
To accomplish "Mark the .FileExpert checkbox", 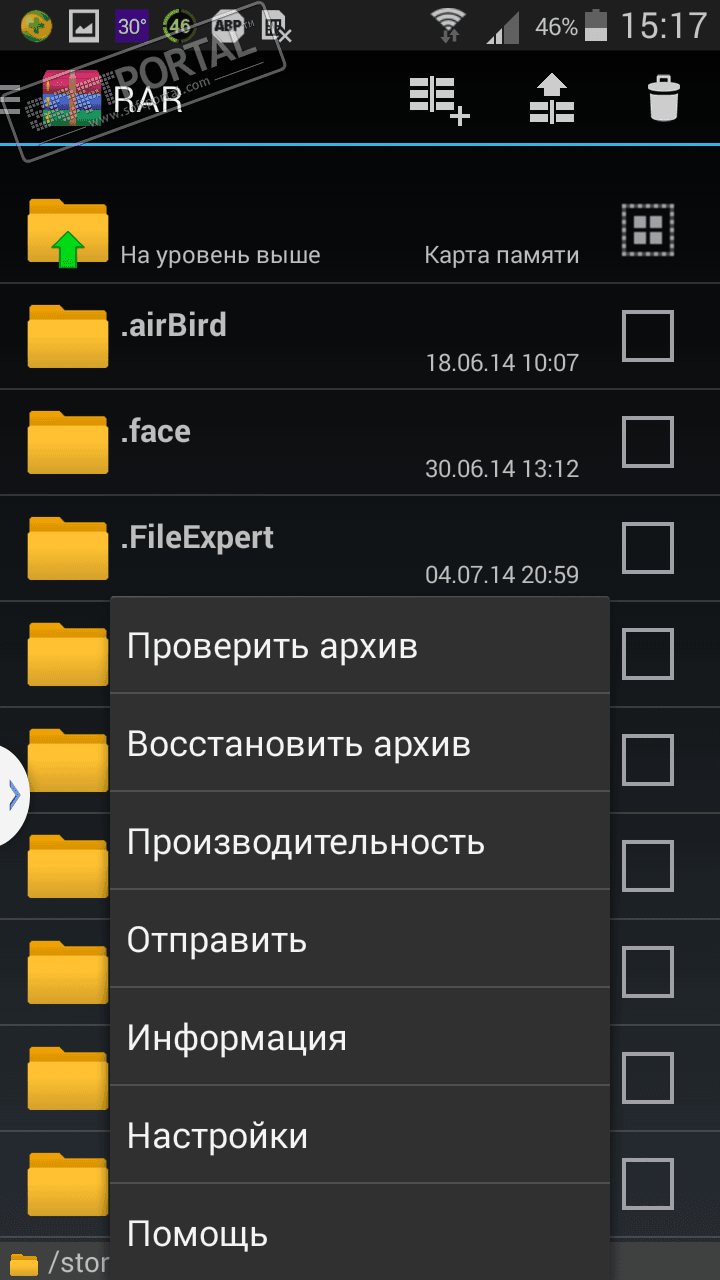I will (x=647, y=548).
